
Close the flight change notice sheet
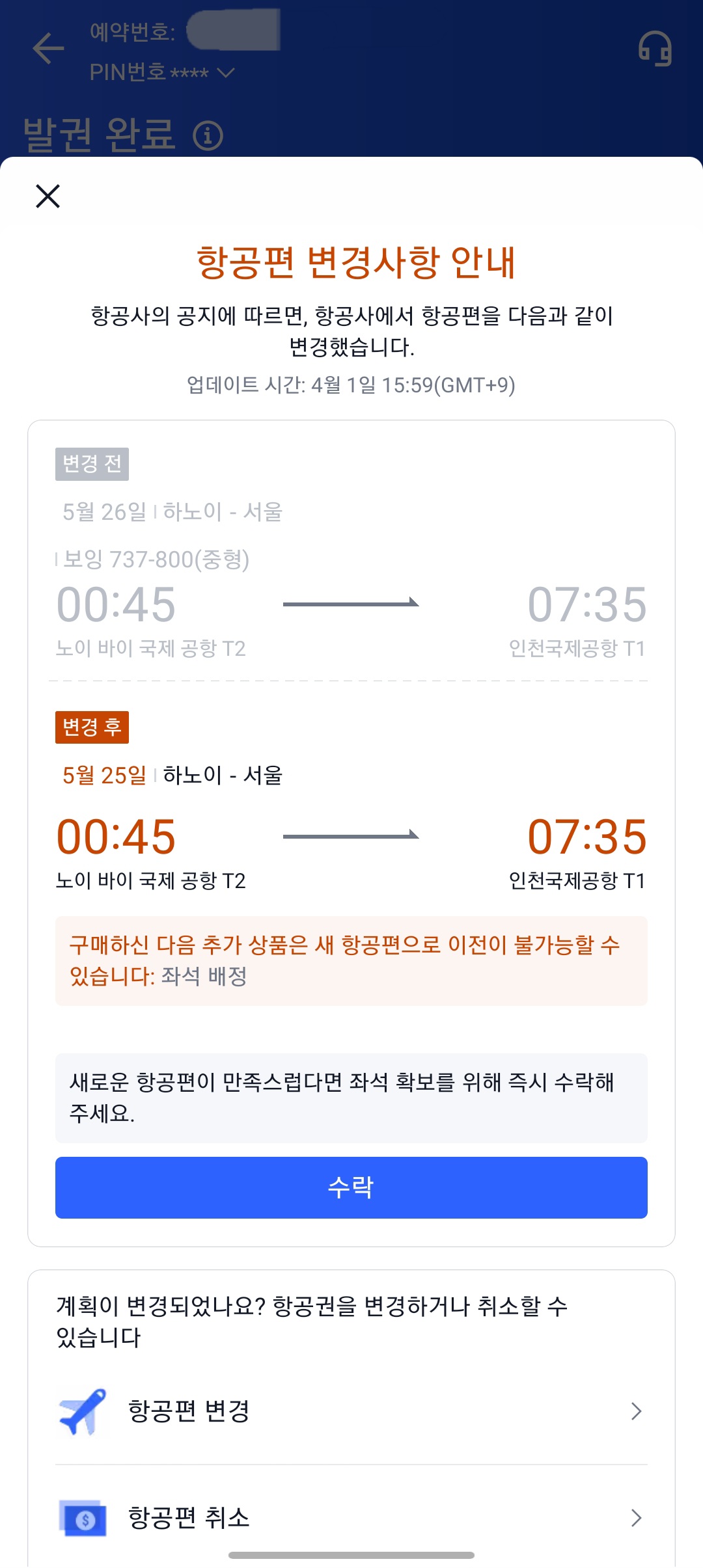pyautogui.click(x=48, y=196)
